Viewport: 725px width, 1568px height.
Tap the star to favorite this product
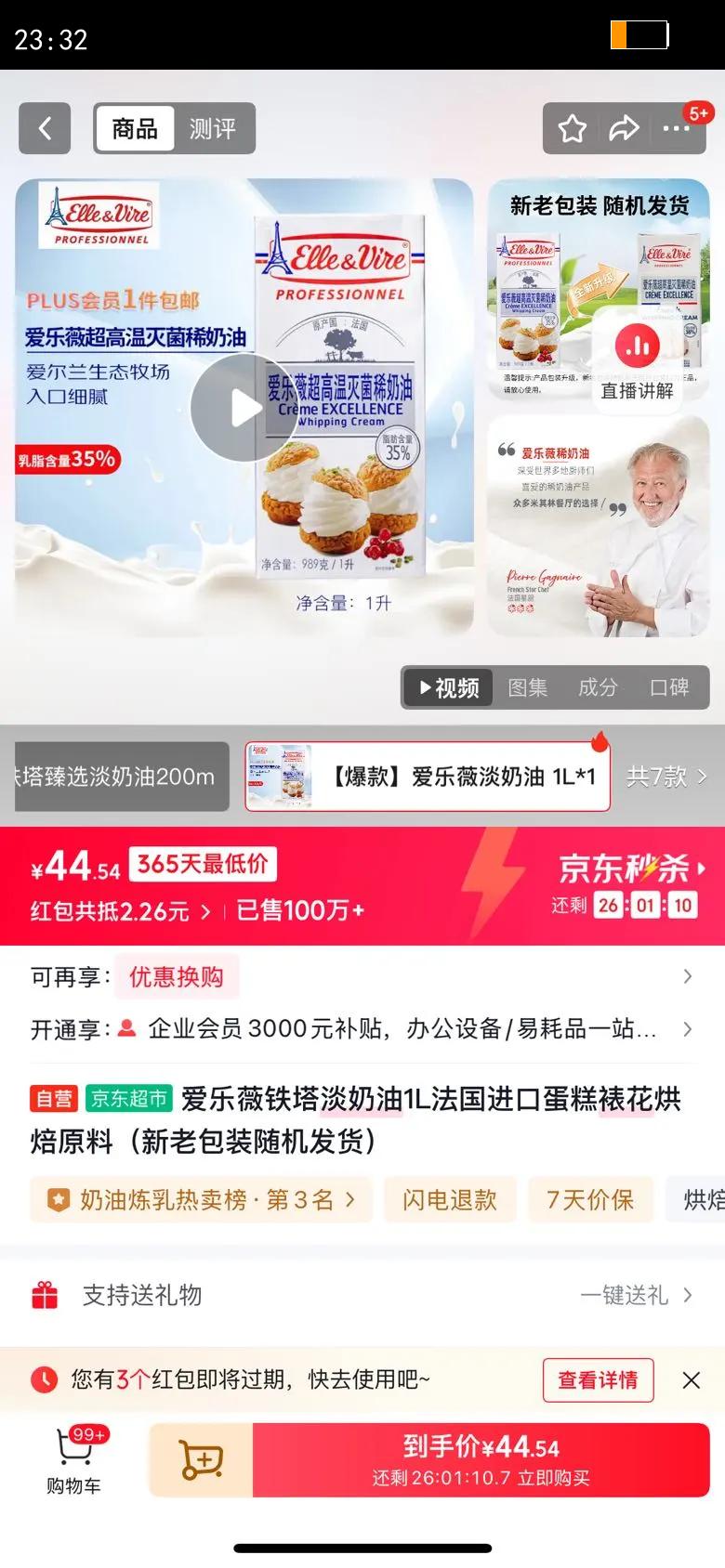573,128
